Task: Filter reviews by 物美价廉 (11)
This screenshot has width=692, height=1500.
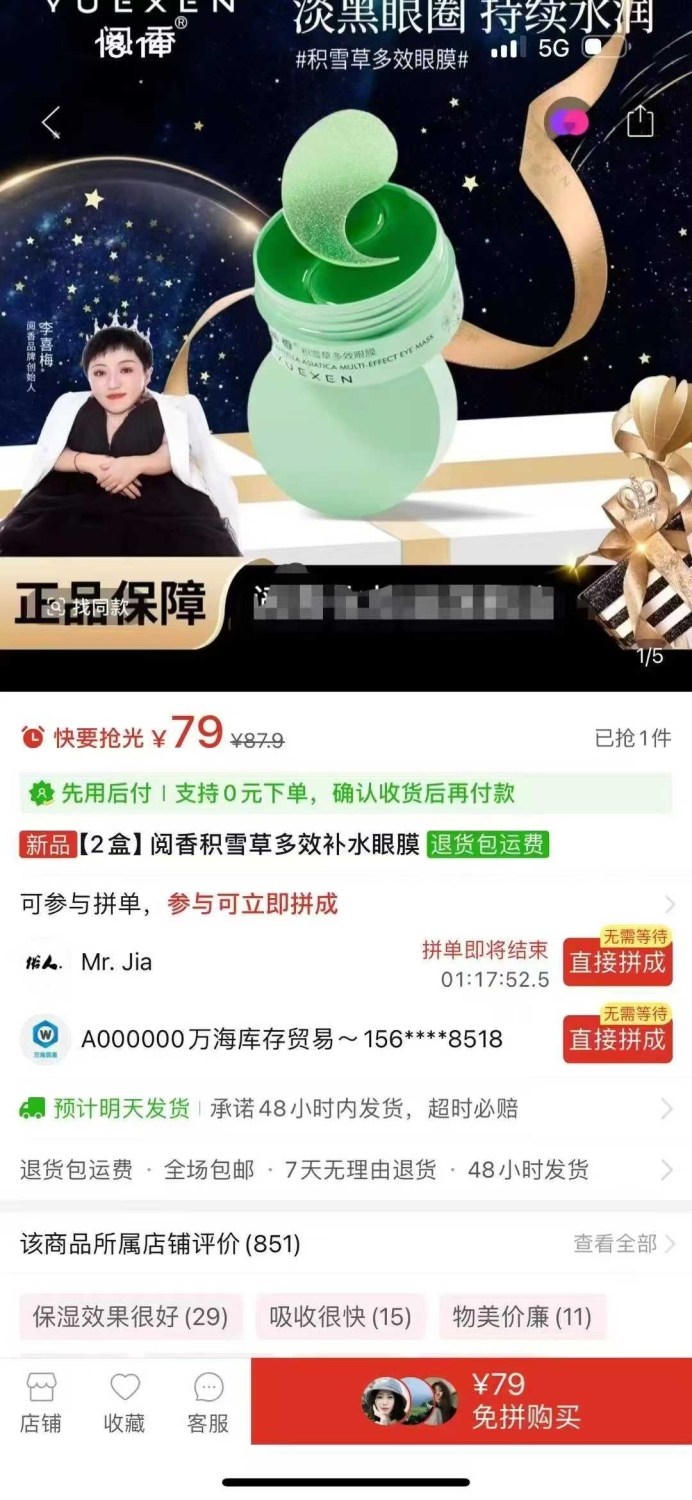Action: [522, 1316]
